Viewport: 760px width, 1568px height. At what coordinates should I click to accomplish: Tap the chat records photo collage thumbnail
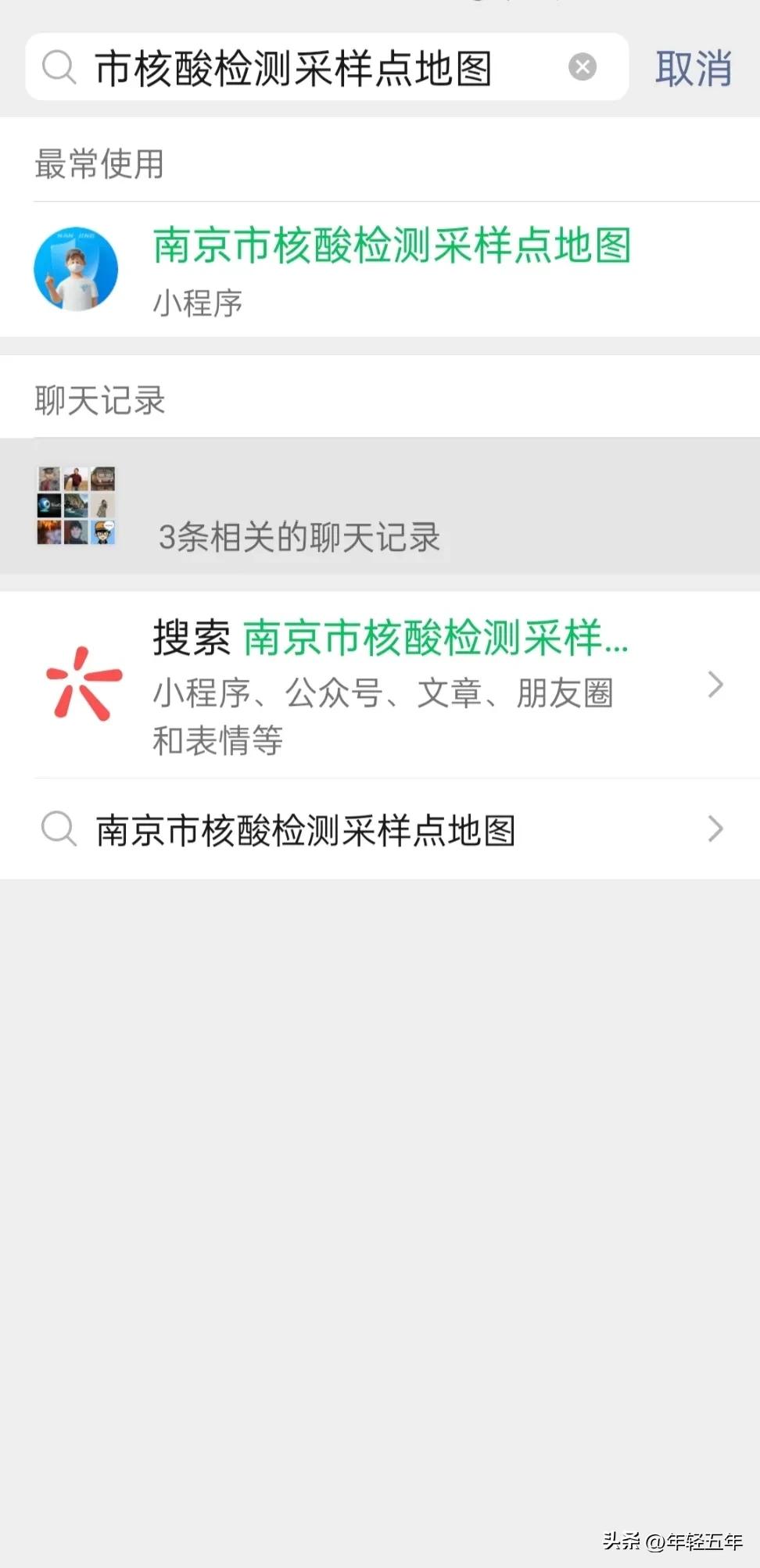(x=76, y=505)
